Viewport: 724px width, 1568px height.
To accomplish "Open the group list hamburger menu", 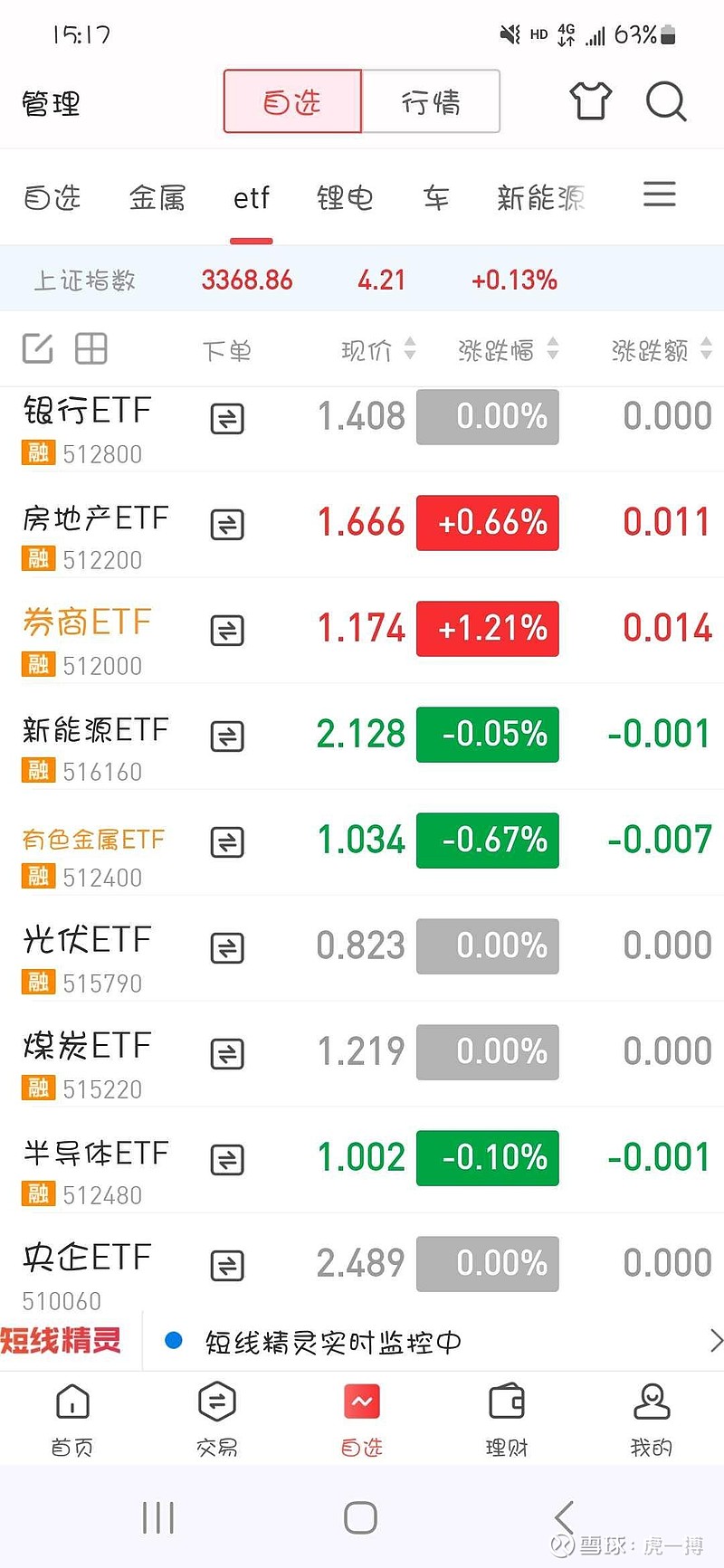I will tap(660, 195).
